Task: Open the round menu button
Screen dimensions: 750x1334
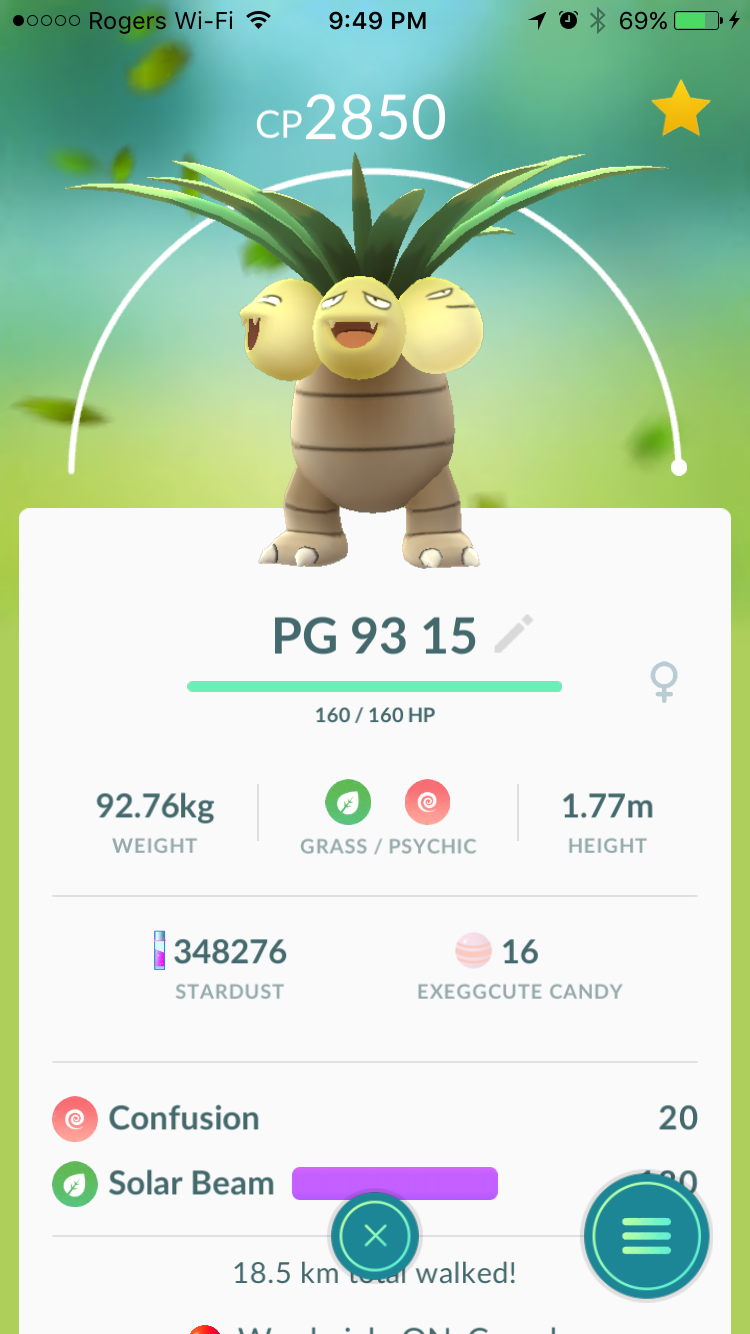Action: (x=646, y=1236)
